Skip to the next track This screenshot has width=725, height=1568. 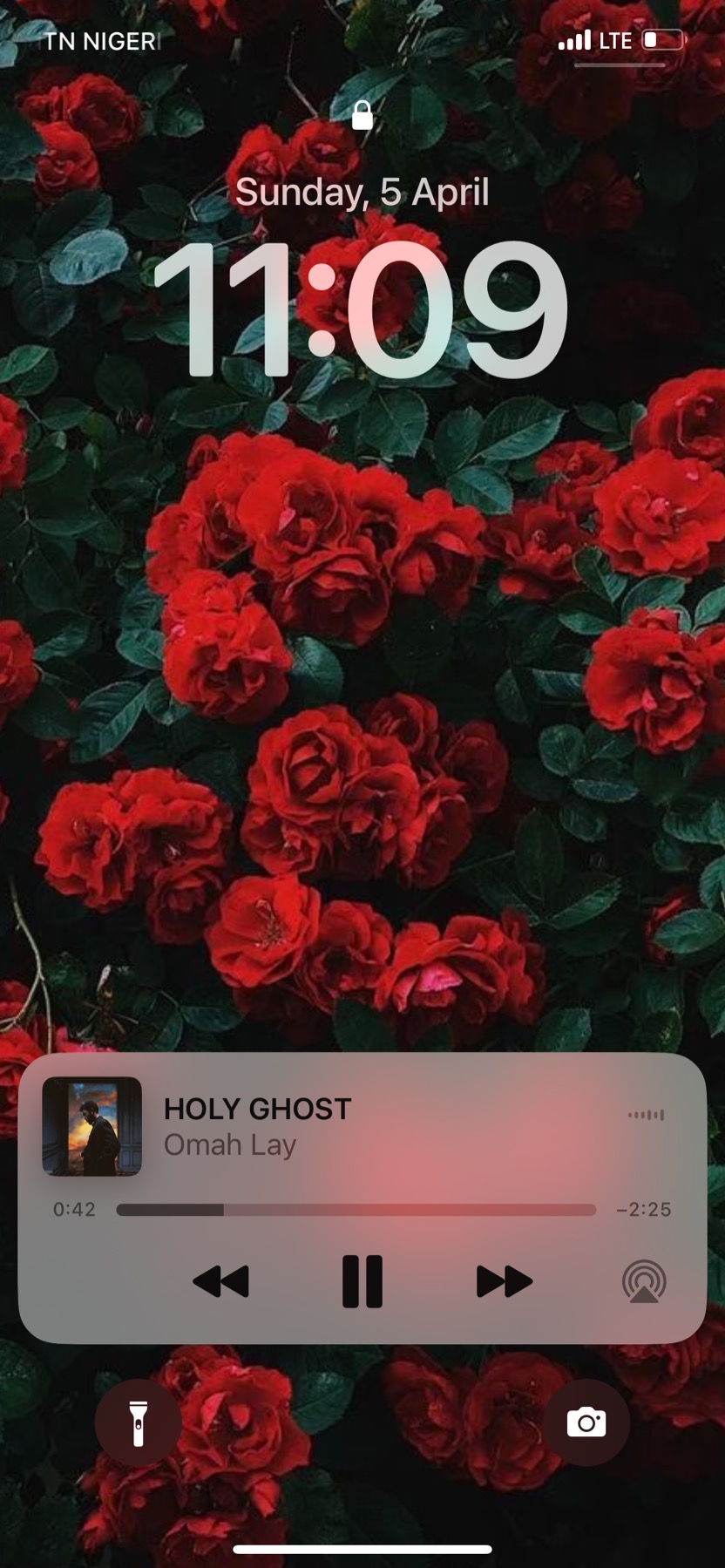tap(504, 1281)
